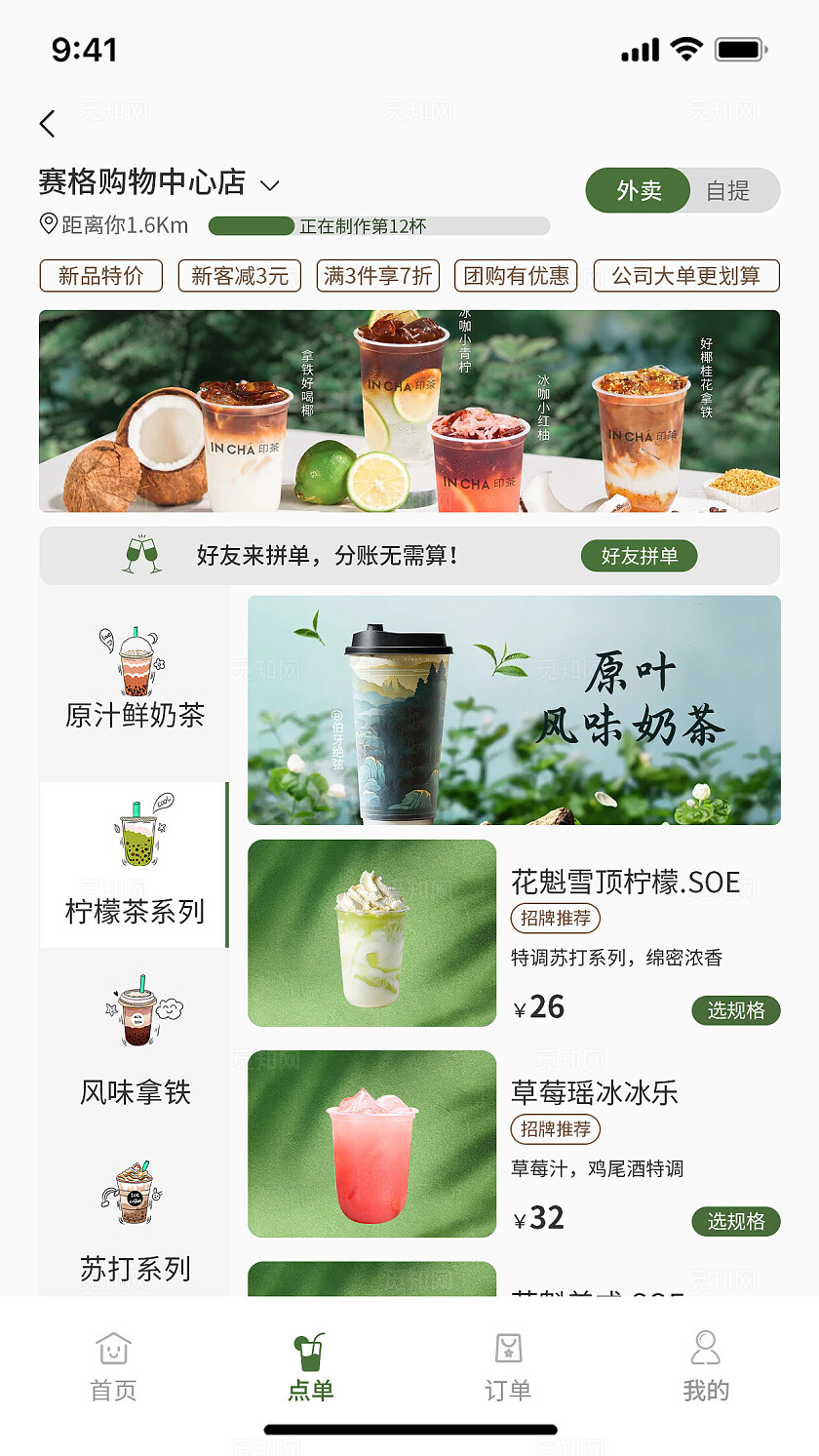Click the cheers glasses icon beside 好友来拼单
The width and height of the screenshot is (819, 1456).
[x=139, y=556]
